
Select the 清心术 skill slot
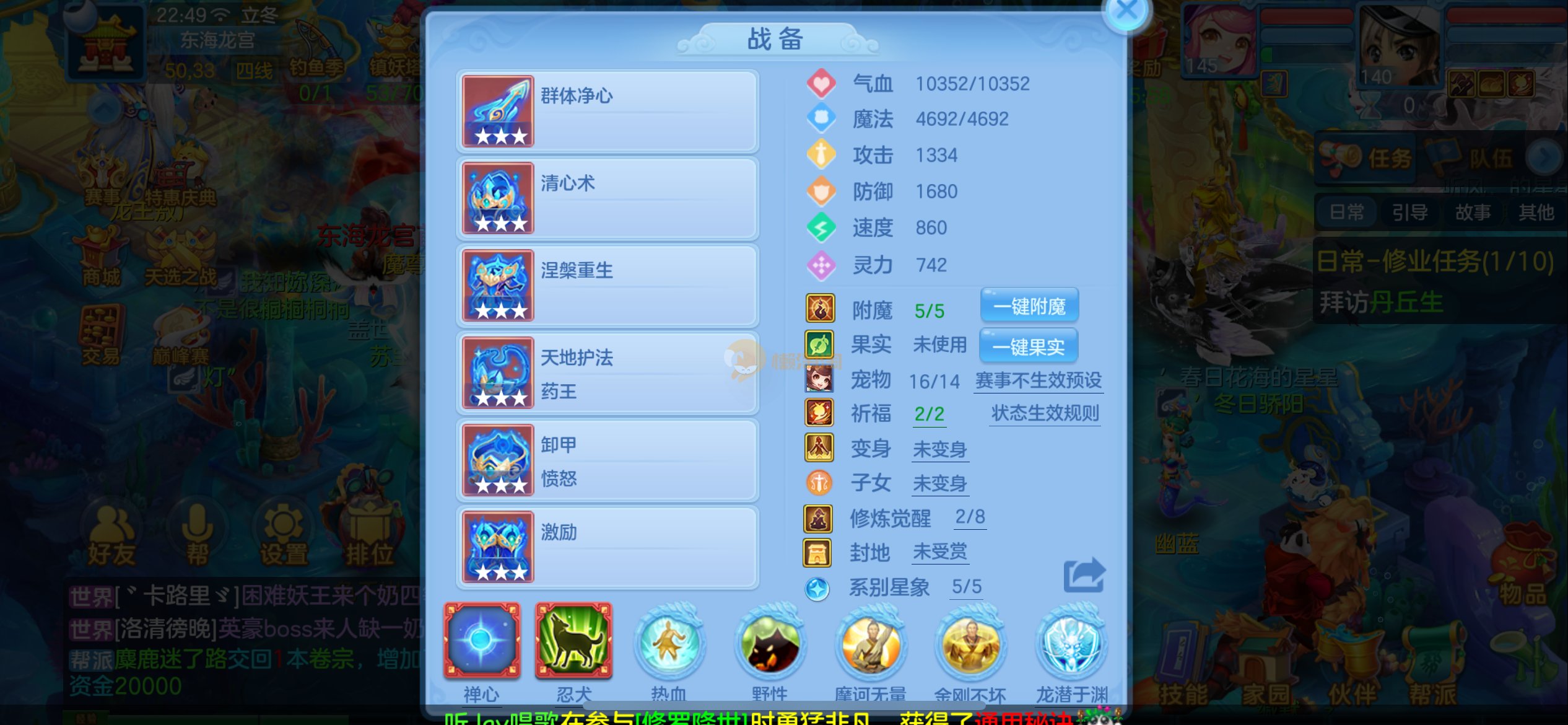pyautogui.click(x=608, y=199)
